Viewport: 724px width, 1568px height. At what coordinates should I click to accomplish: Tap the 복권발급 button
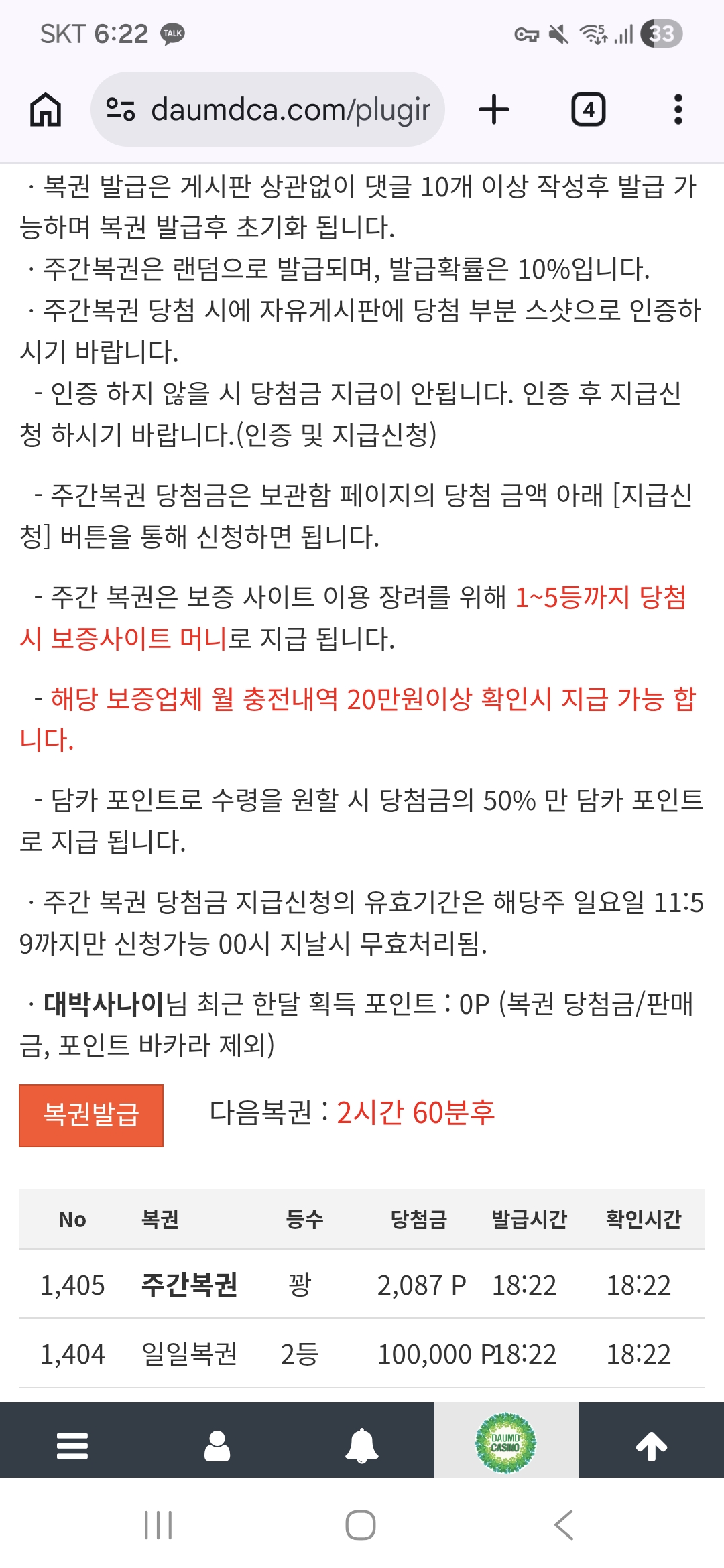91,1115
